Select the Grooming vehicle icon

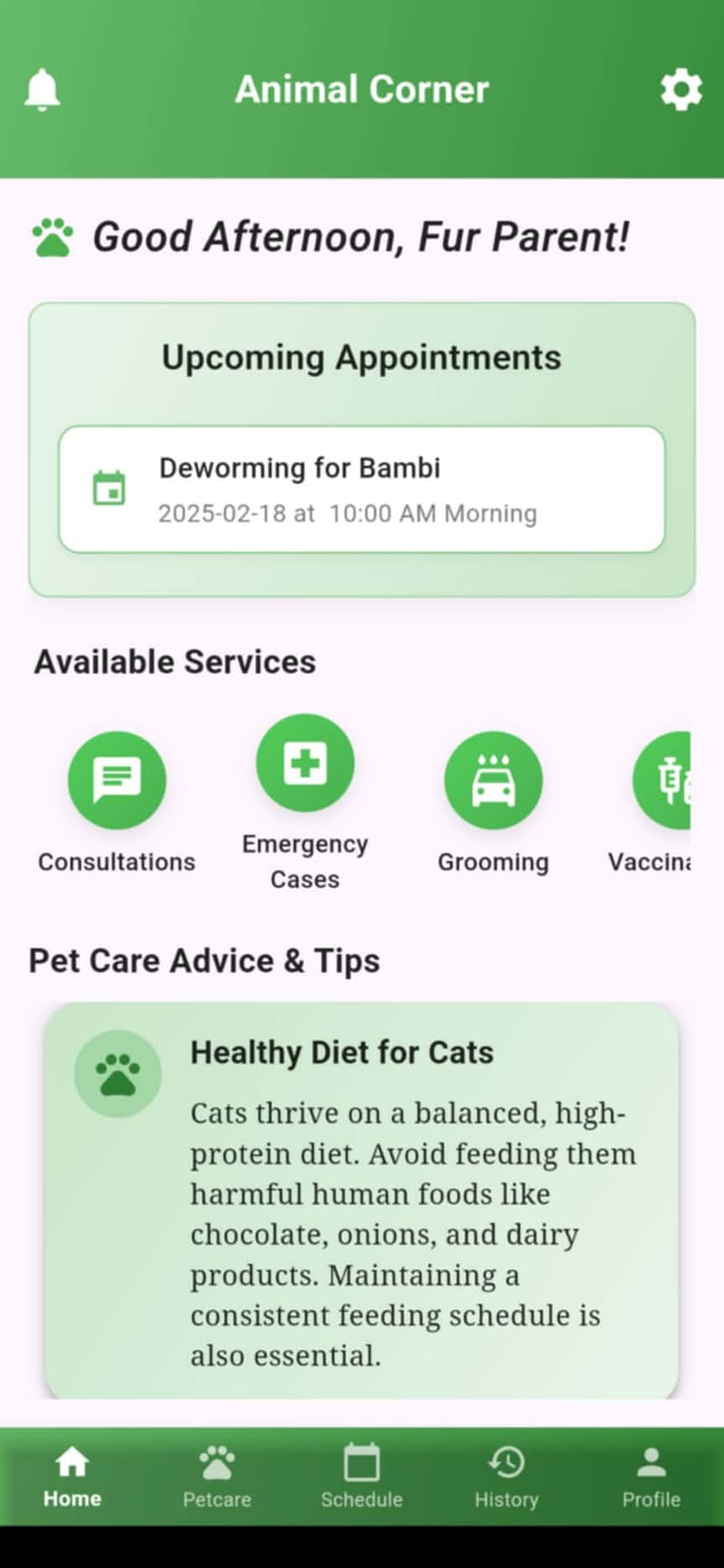[x=493, y=780]
